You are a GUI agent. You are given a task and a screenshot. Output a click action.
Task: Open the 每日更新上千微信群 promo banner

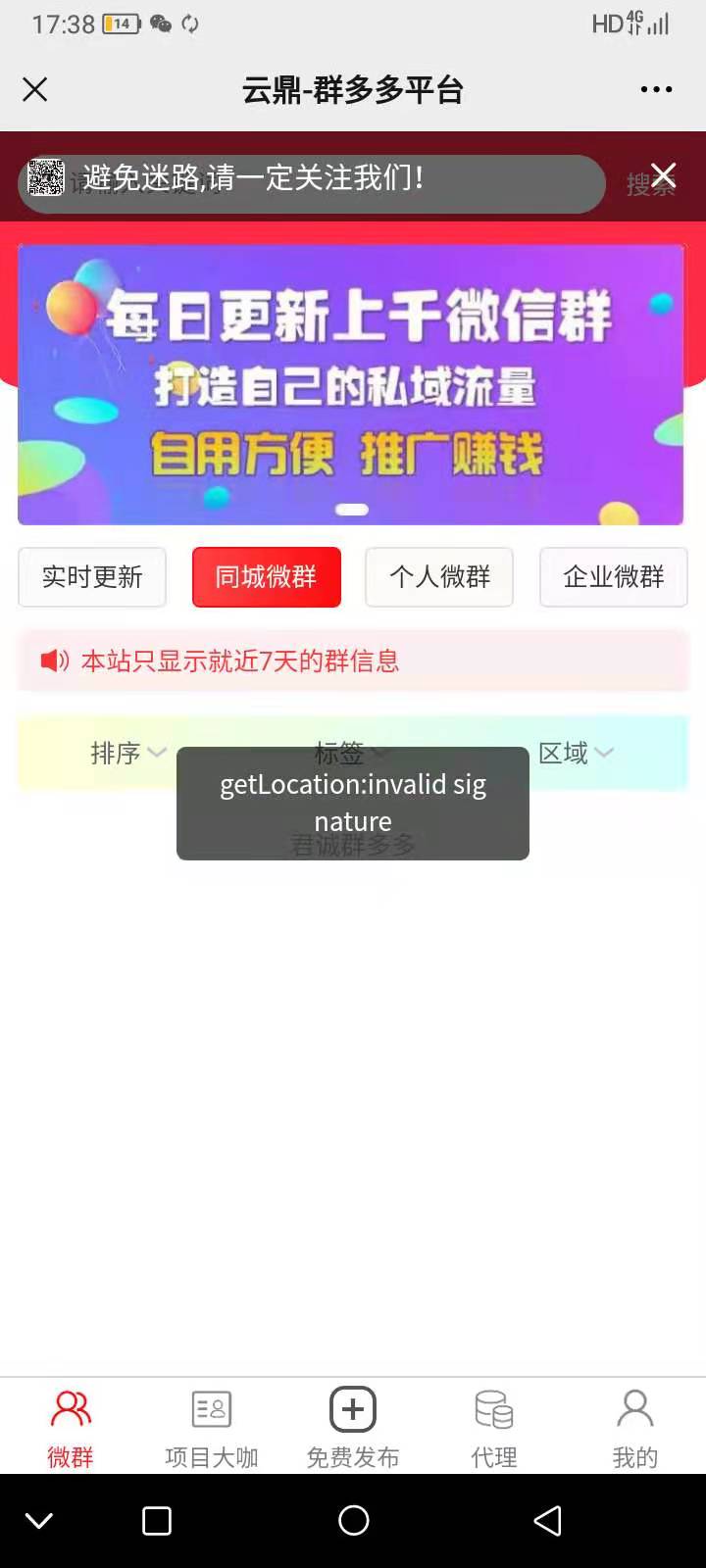pos(351,384)
